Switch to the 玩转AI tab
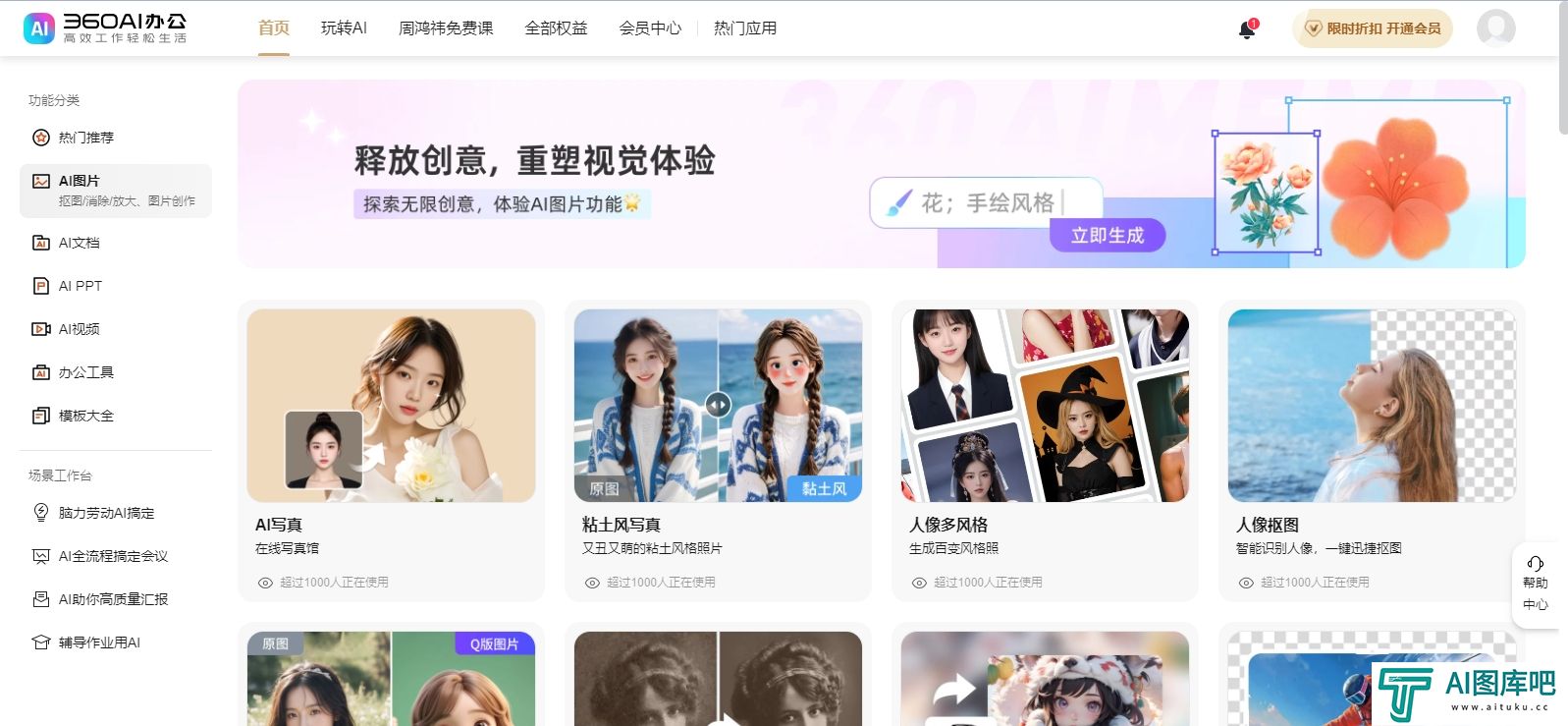Image resolution: width=1568 pixels, height=726 pixels. (x=344, y=28)
